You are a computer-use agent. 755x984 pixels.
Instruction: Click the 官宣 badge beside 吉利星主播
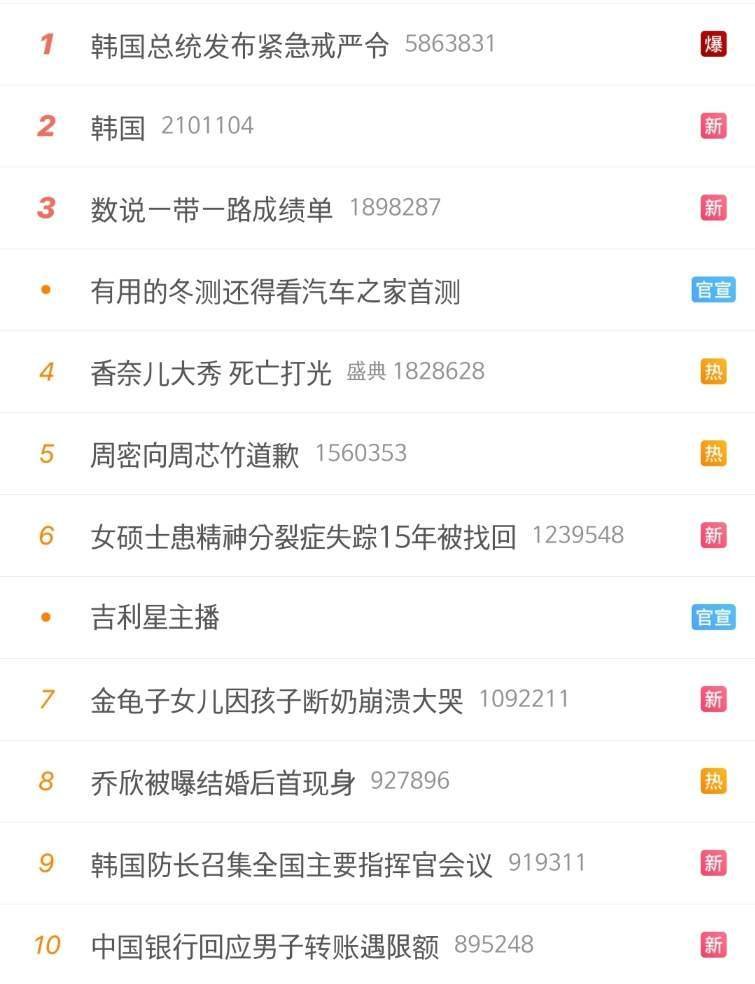point(711,618)
